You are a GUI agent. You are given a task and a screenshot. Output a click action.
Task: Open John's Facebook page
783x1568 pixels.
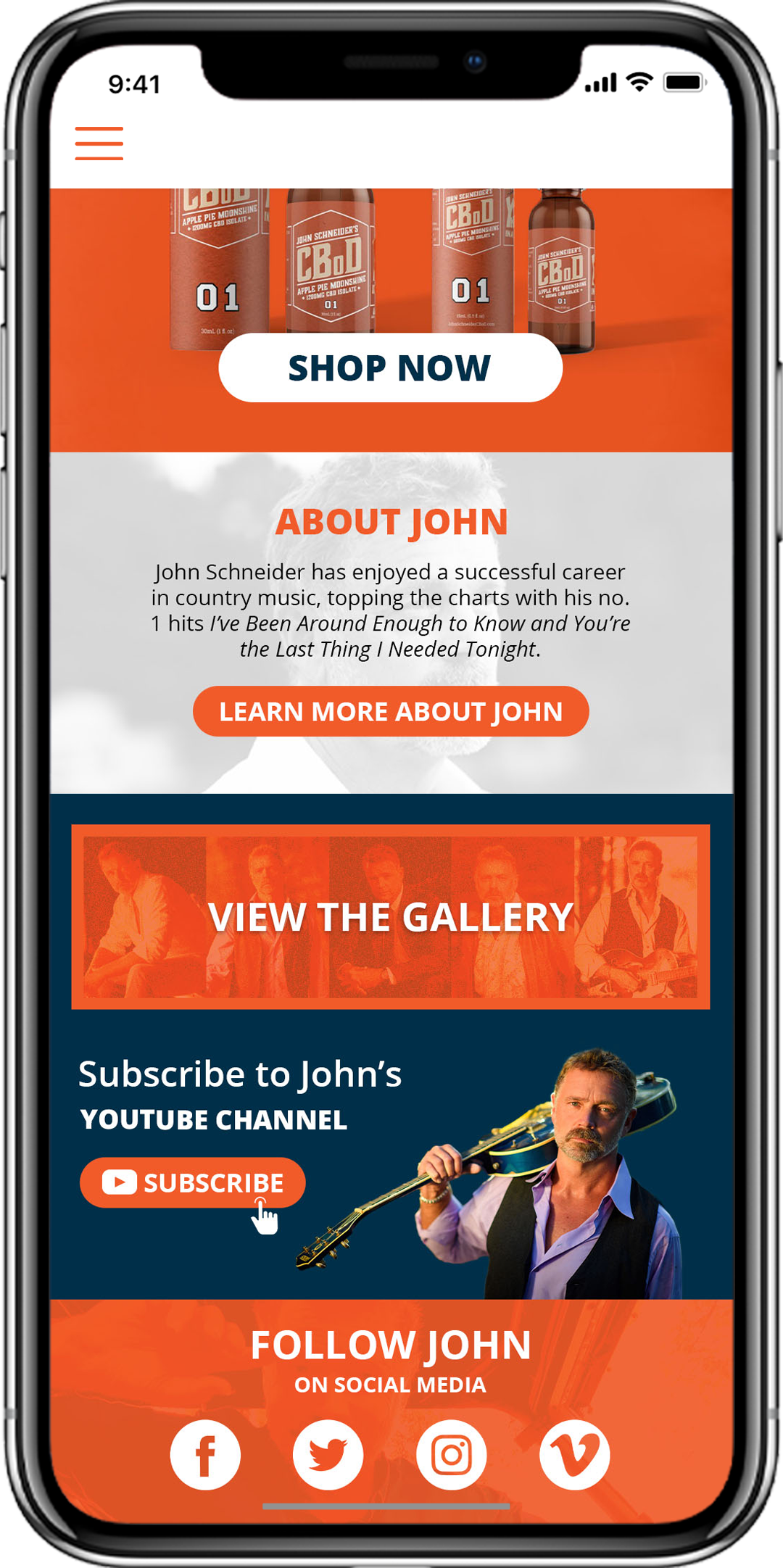tap(205, 1454)
